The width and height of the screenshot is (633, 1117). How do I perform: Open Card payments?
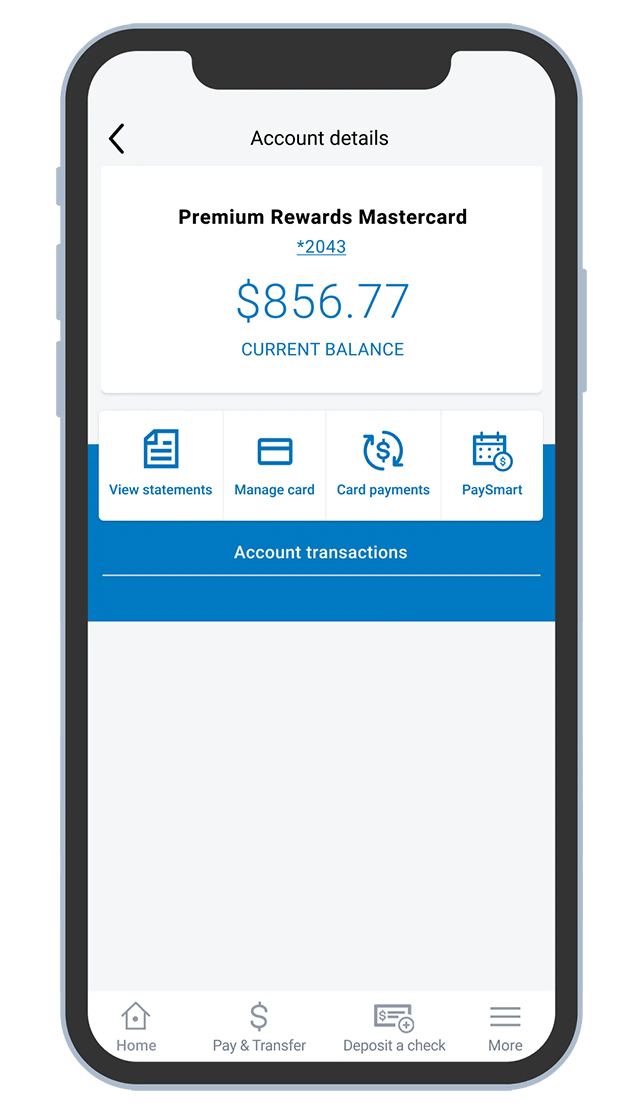383,465
